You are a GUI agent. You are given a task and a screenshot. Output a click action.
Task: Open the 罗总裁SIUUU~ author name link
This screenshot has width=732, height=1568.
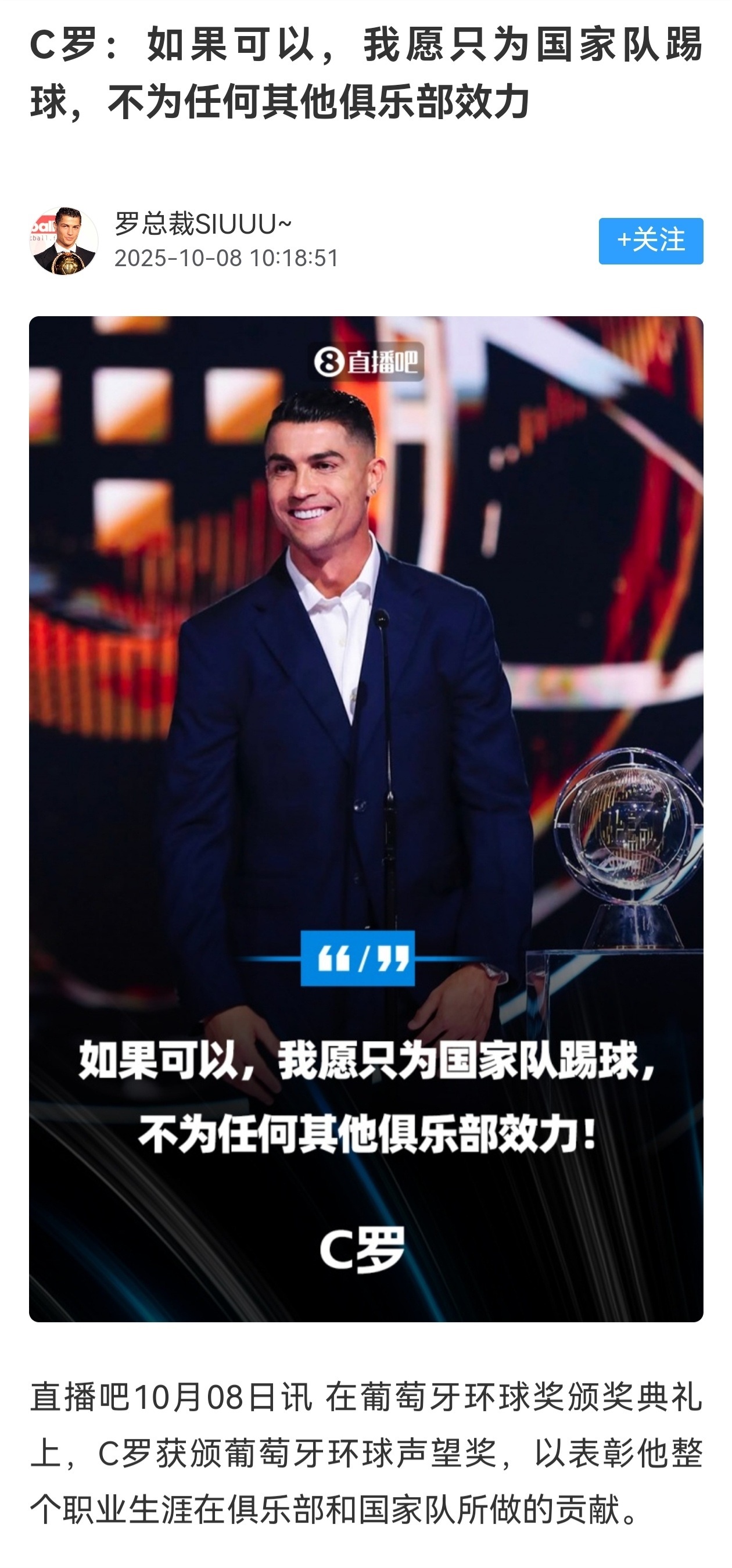(x=203, y=224)
